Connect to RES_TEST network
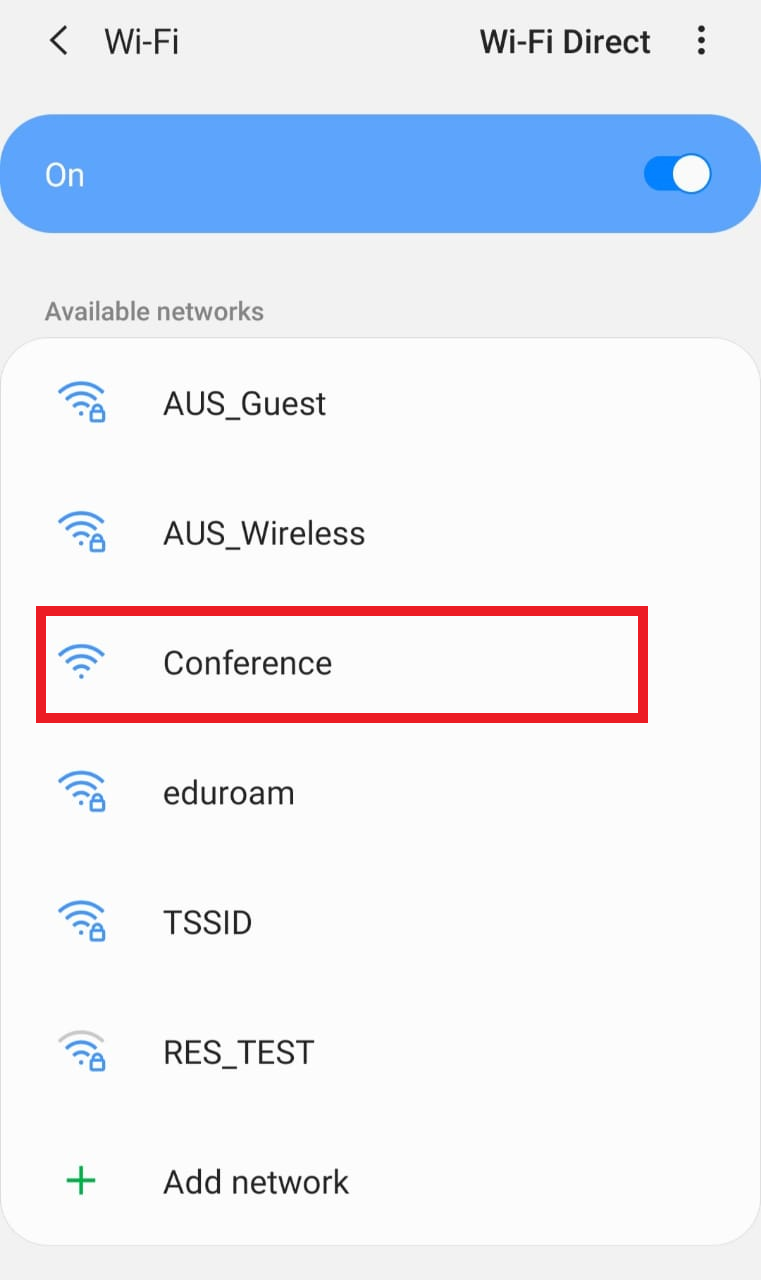This screenshot has height=1280, width=761. (x=380, y=1052)
